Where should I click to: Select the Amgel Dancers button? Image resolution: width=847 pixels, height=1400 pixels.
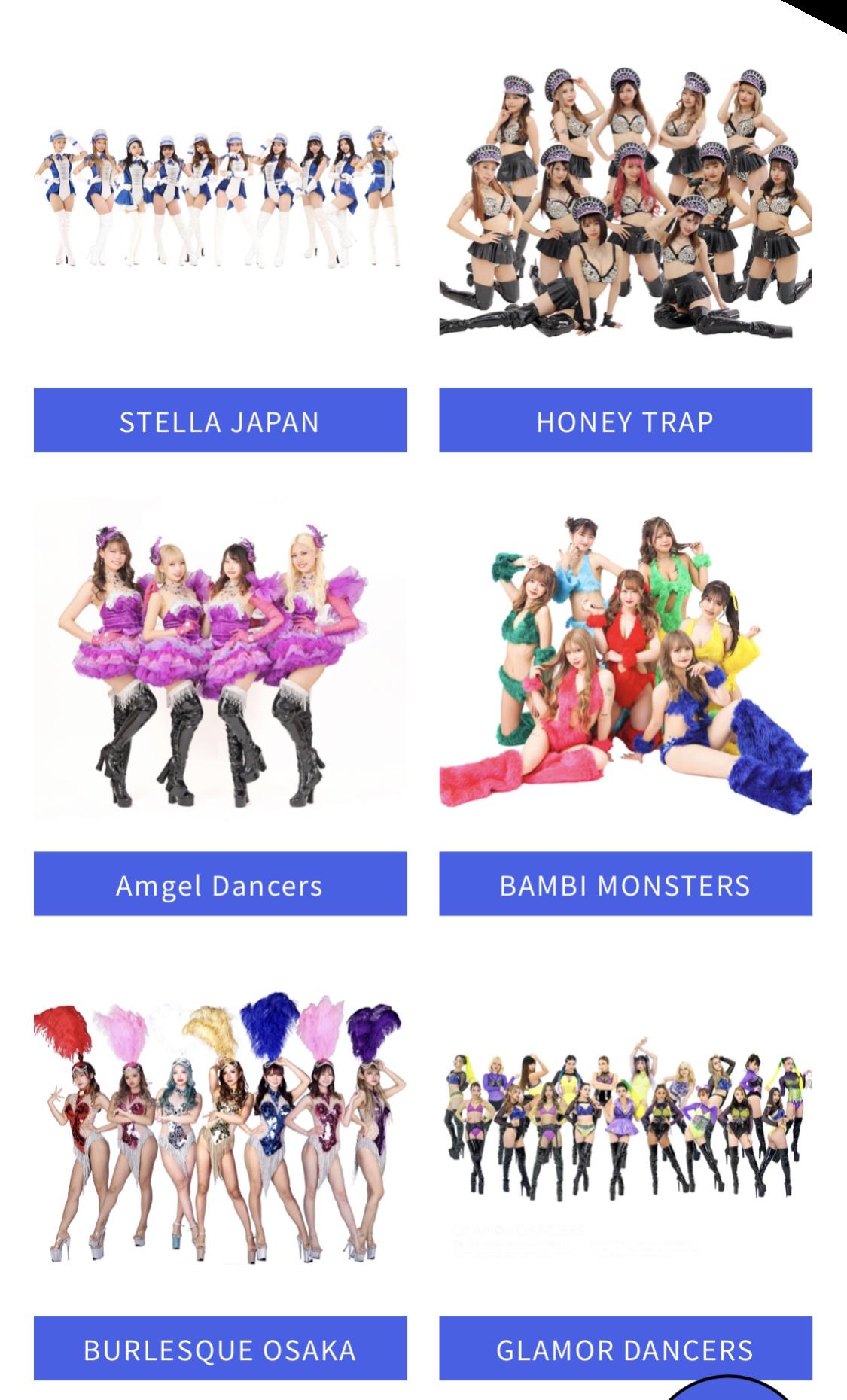[x=220, y=884]
